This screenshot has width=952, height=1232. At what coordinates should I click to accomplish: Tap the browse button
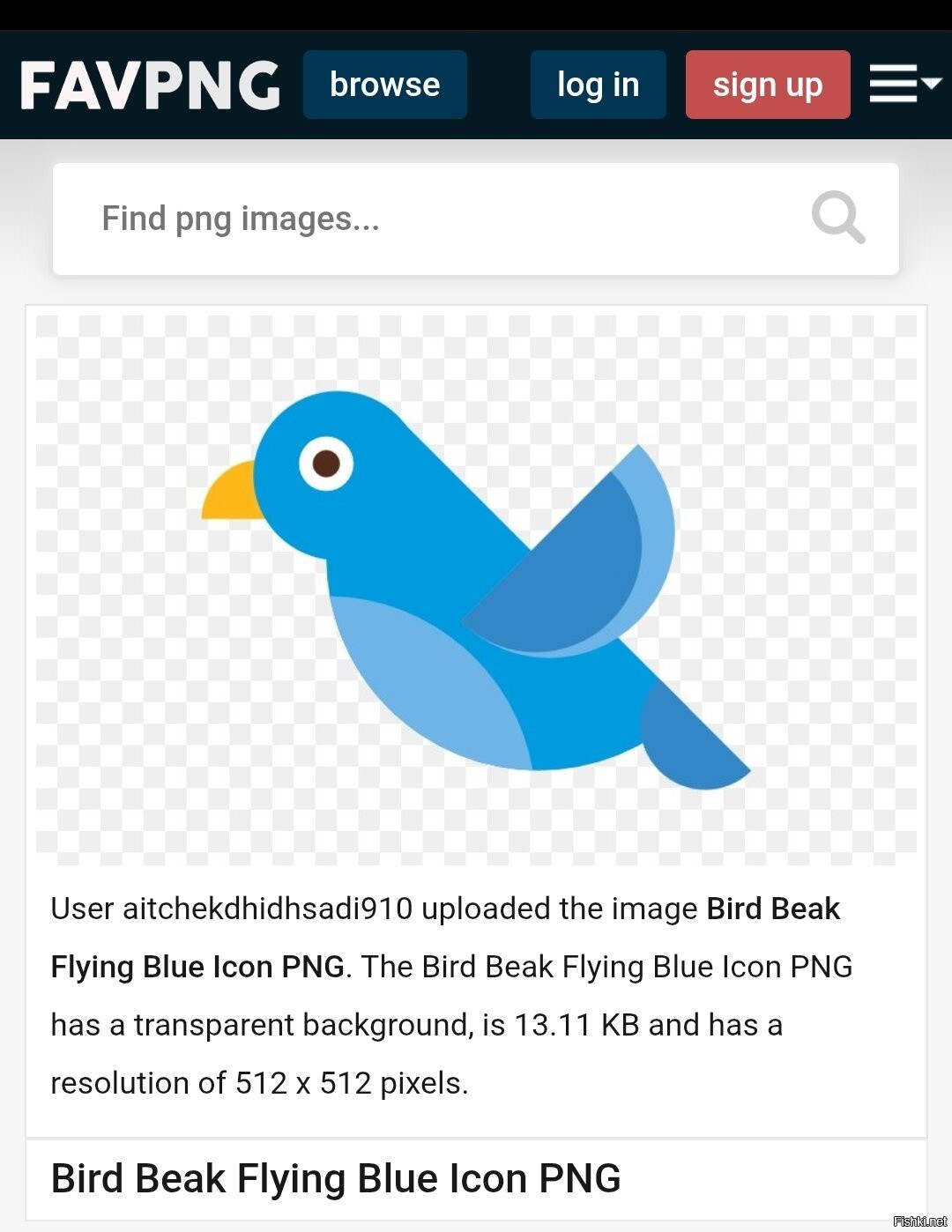[384, 85]
